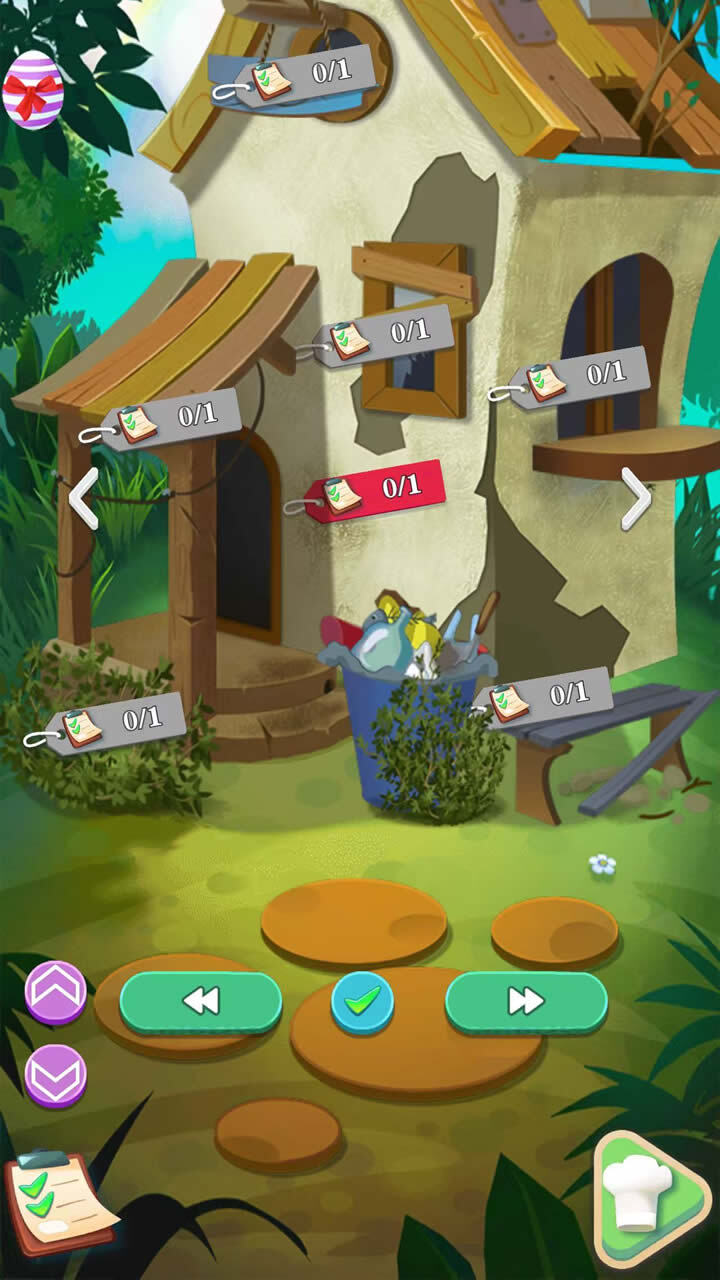The height and width of the screenshot is (1280, 720).
Task: Tap the purple up chevron button
Action: tap(56, 991)
